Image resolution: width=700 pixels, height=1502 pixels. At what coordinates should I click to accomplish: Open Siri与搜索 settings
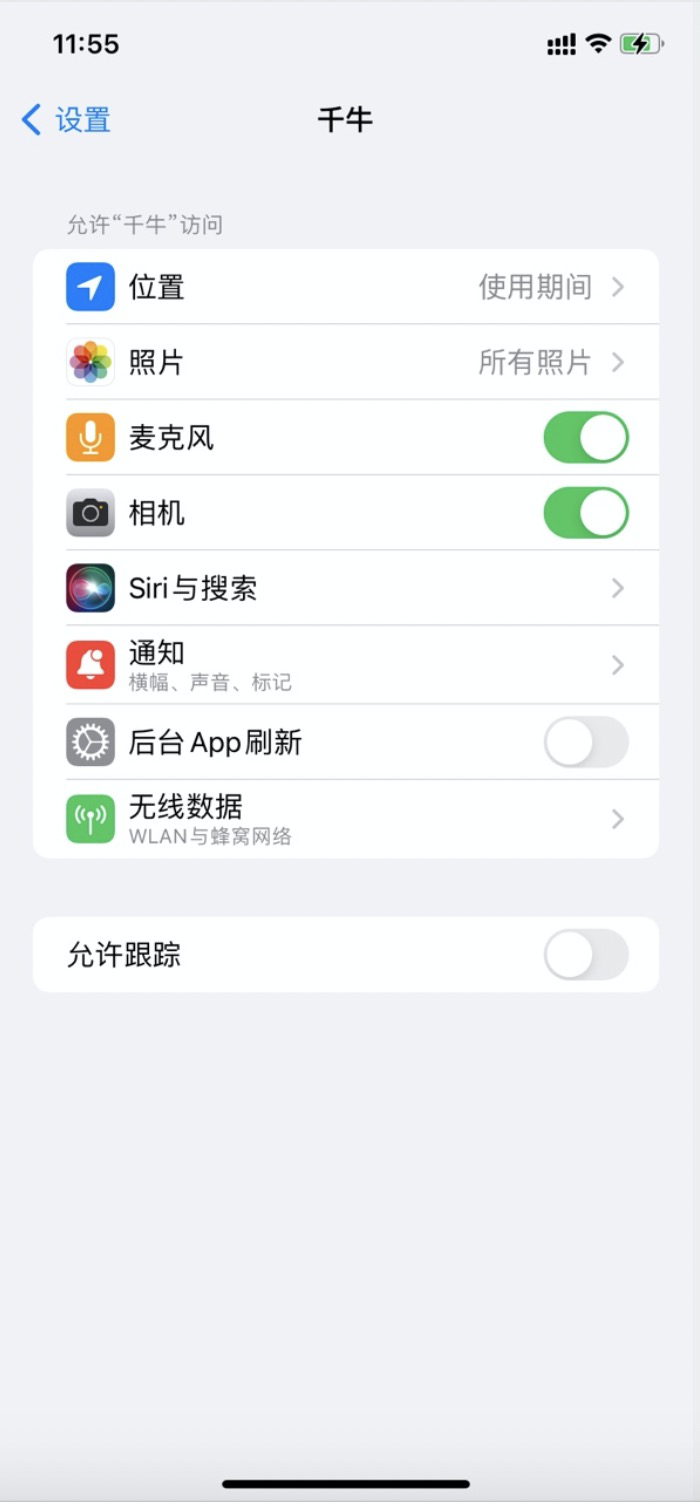pyautogui.click(x=345, y=588)
